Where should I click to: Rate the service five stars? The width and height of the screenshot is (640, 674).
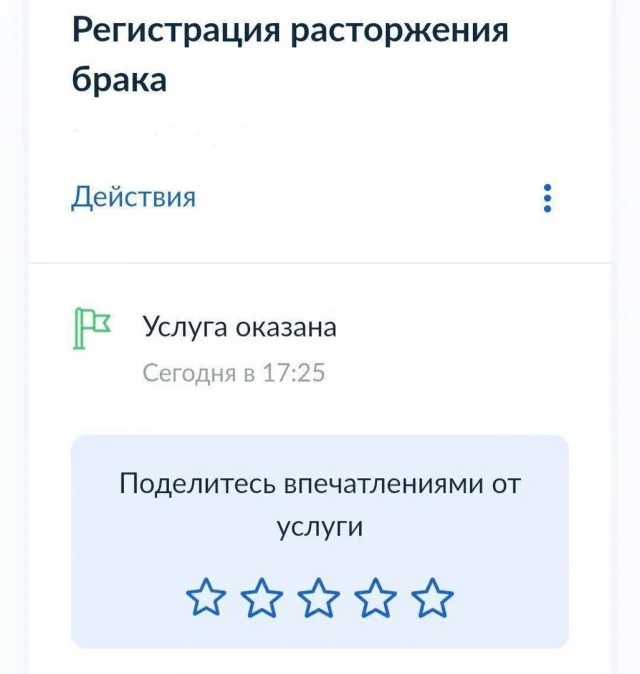[433, 598]
